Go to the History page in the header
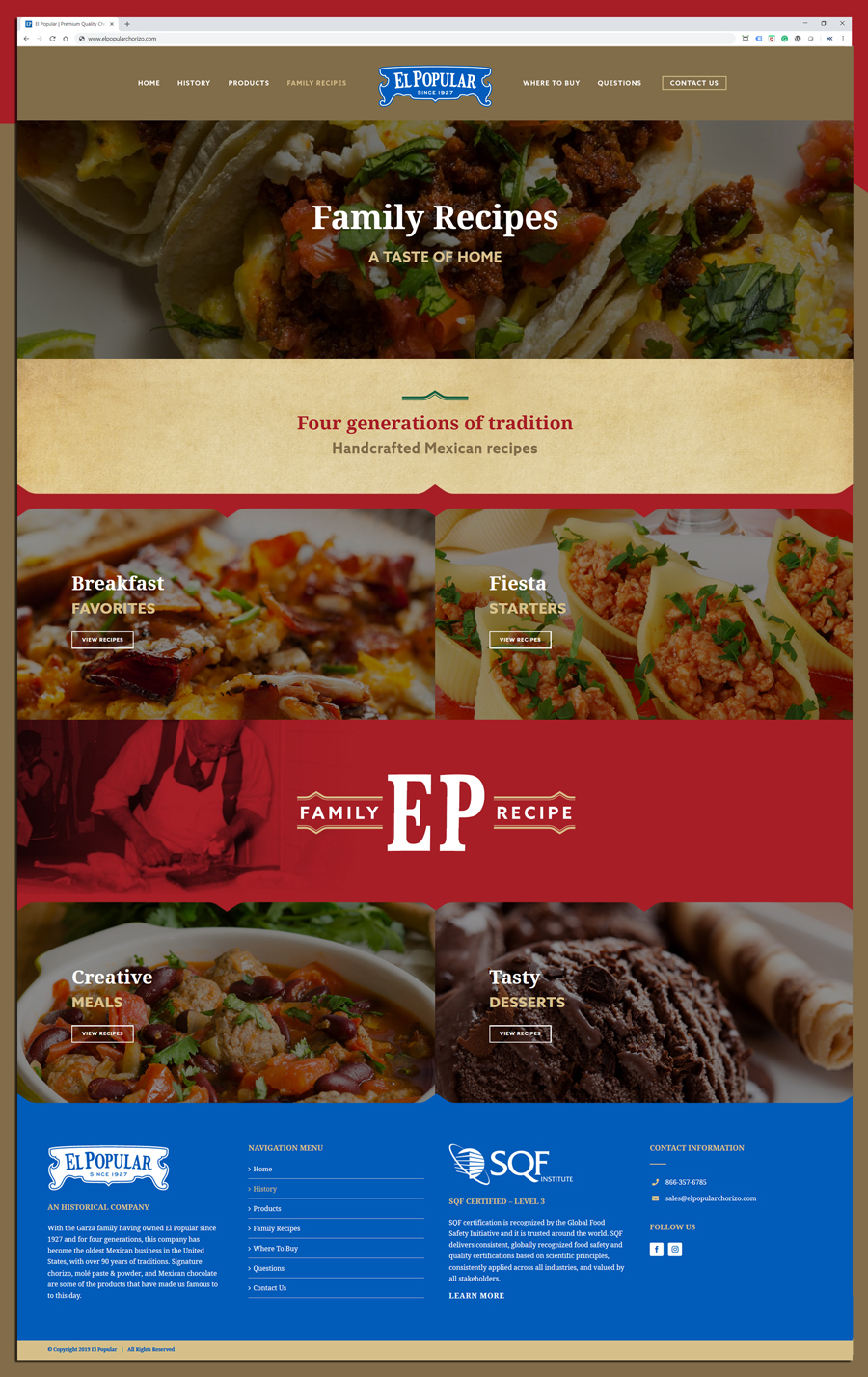 point(194,83)
